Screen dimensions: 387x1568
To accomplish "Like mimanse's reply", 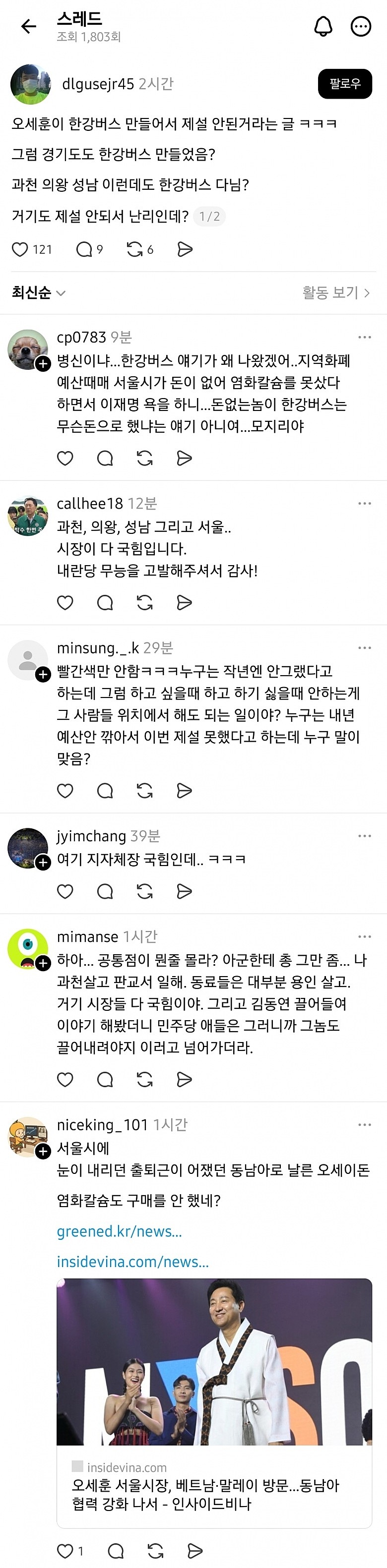I will tap(65, 1079).
